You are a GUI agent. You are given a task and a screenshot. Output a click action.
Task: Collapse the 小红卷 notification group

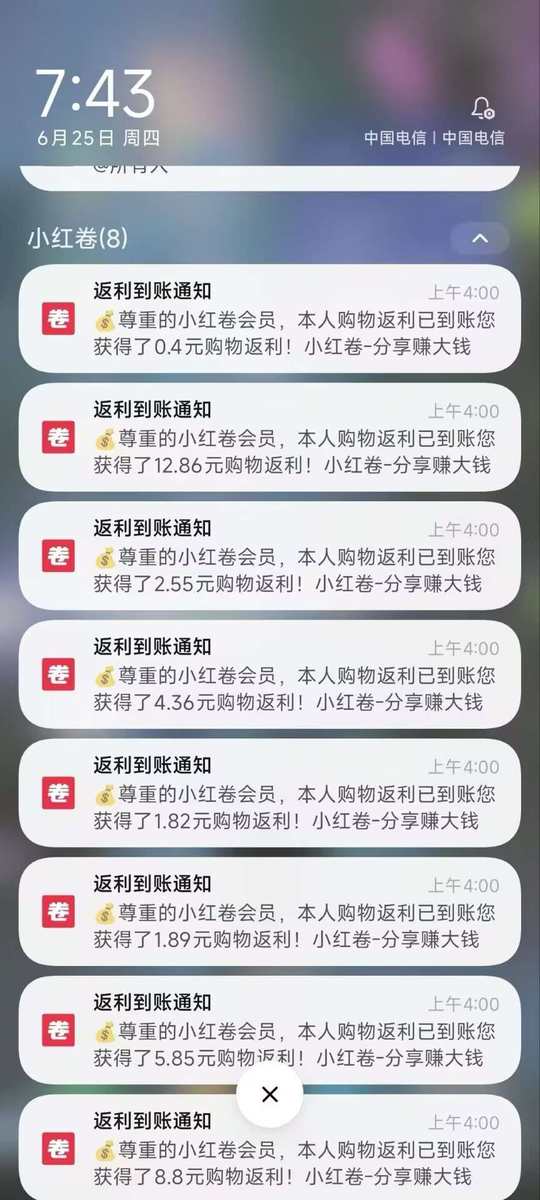479,238
